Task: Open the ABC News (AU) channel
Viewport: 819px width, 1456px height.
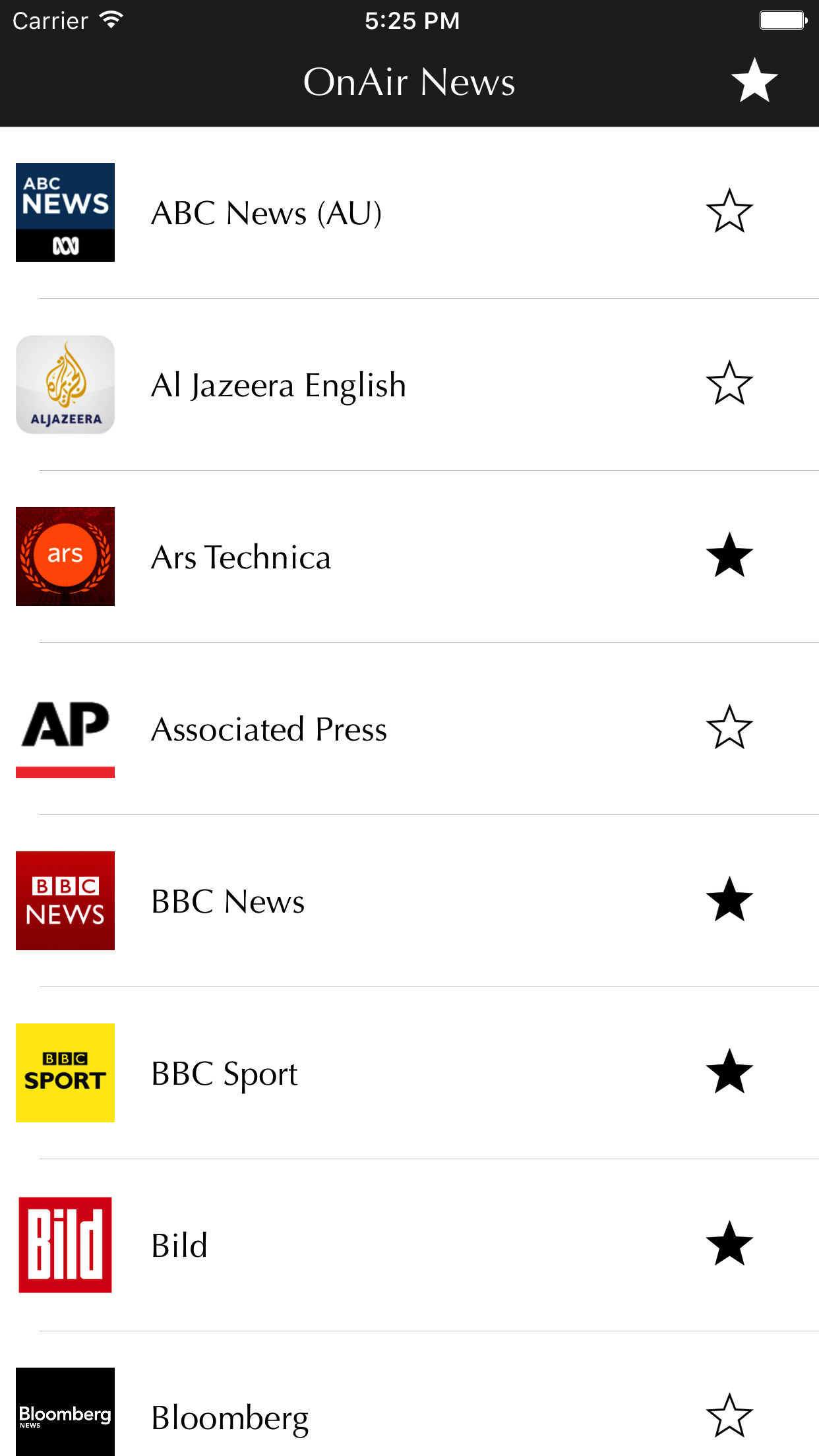Action: (266, 213)
